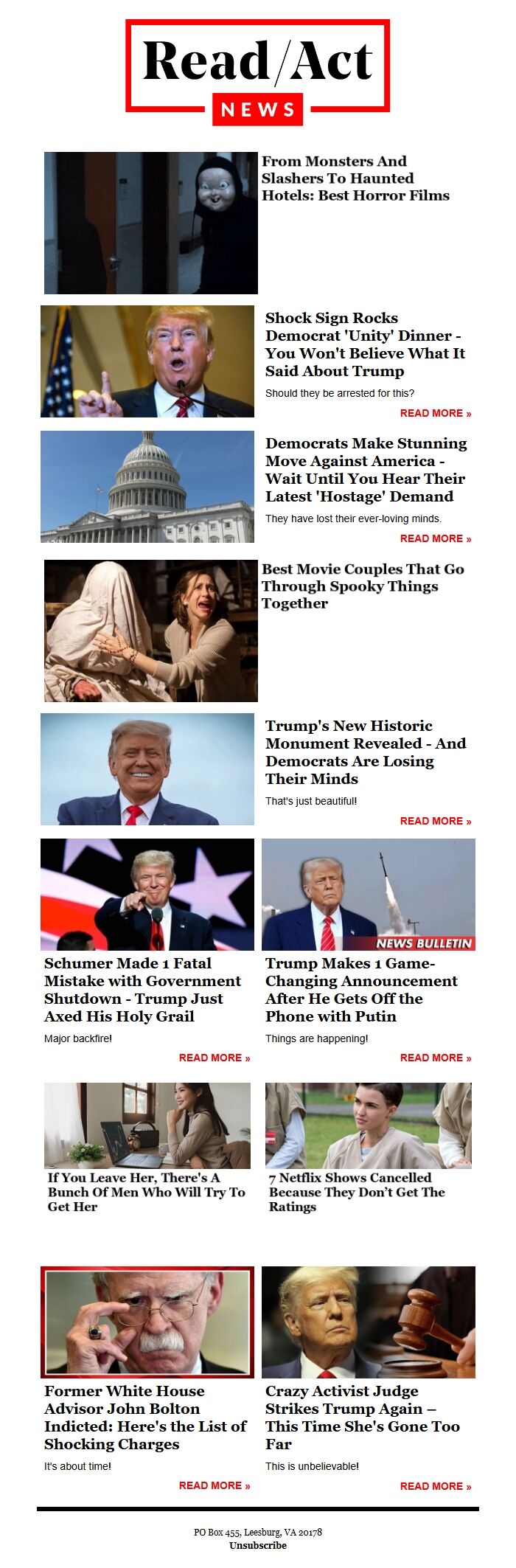
Task: Read more on John Bolton indicted story
Action: 215,1485
